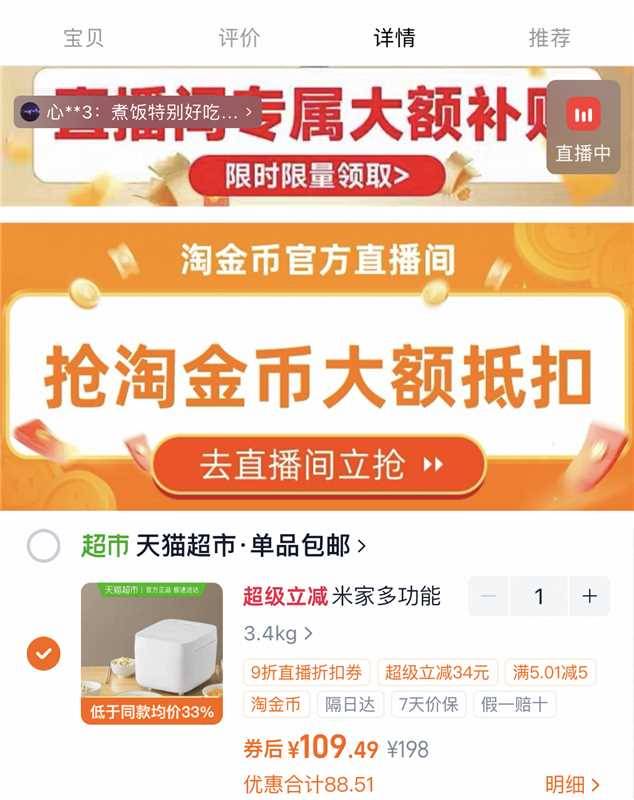Screen dimensions: 634x800
Task: Tap 限时限量领取 subsidy button
Action: click(x=316, y=176)
